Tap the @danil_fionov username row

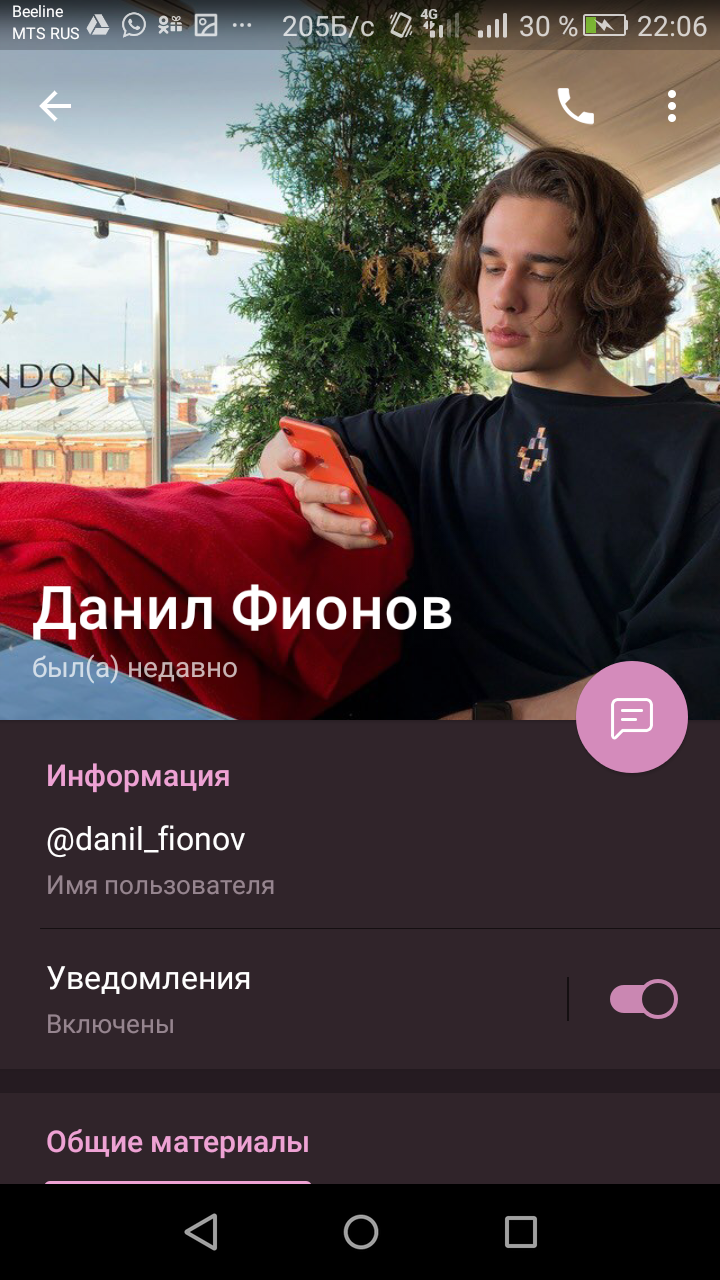pos(360,859)
